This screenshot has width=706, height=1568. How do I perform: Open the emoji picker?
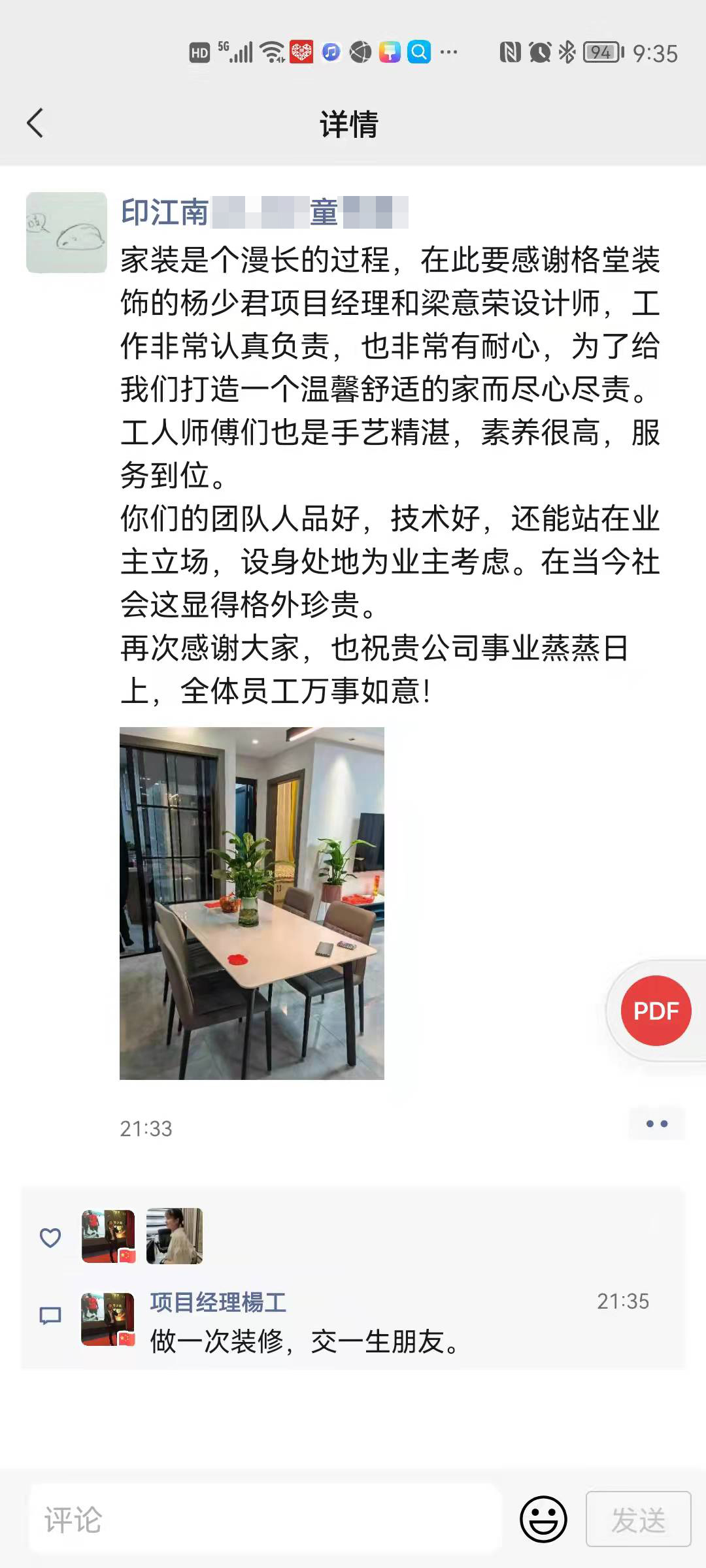pos(543,1520)
